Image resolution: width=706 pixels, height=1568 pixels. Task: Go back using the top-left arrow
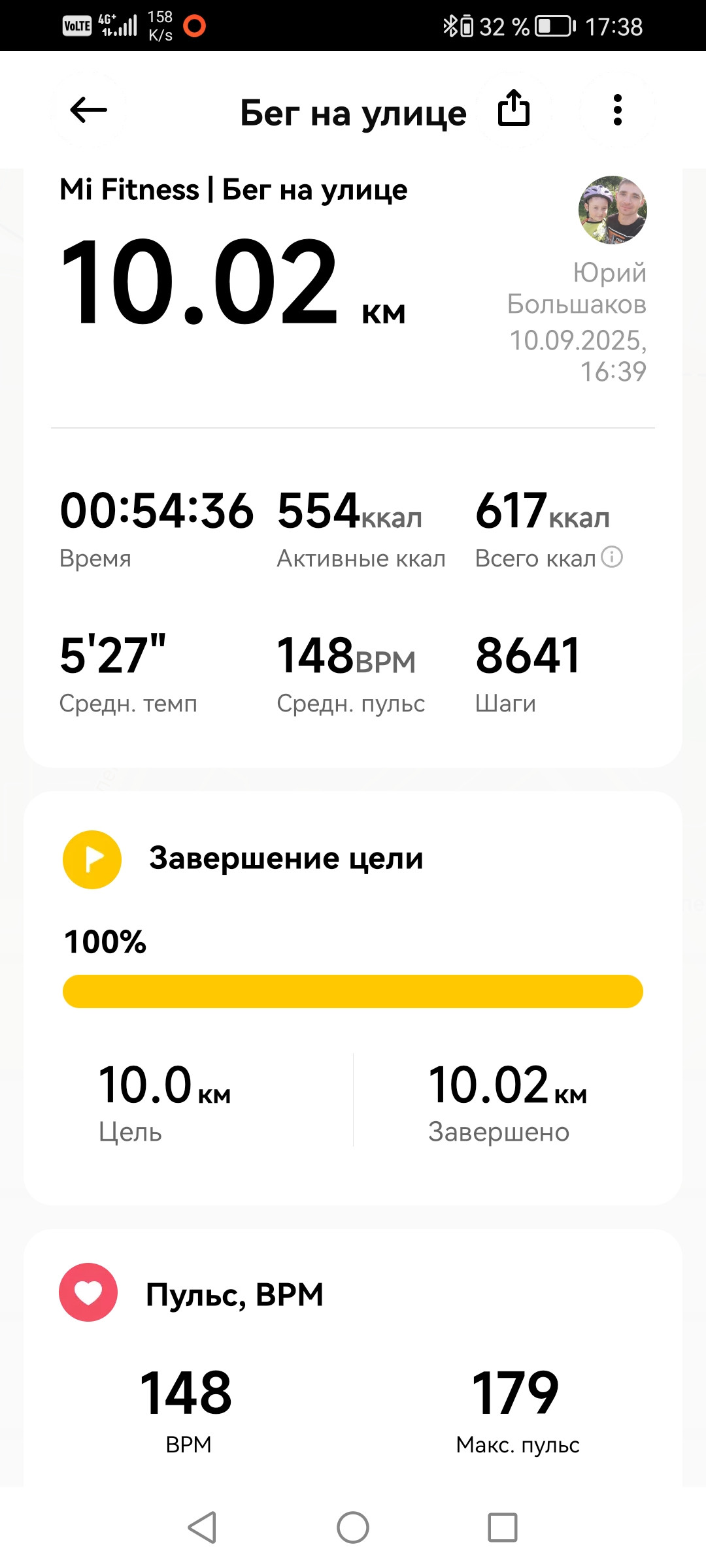click(x=88, y=110)
